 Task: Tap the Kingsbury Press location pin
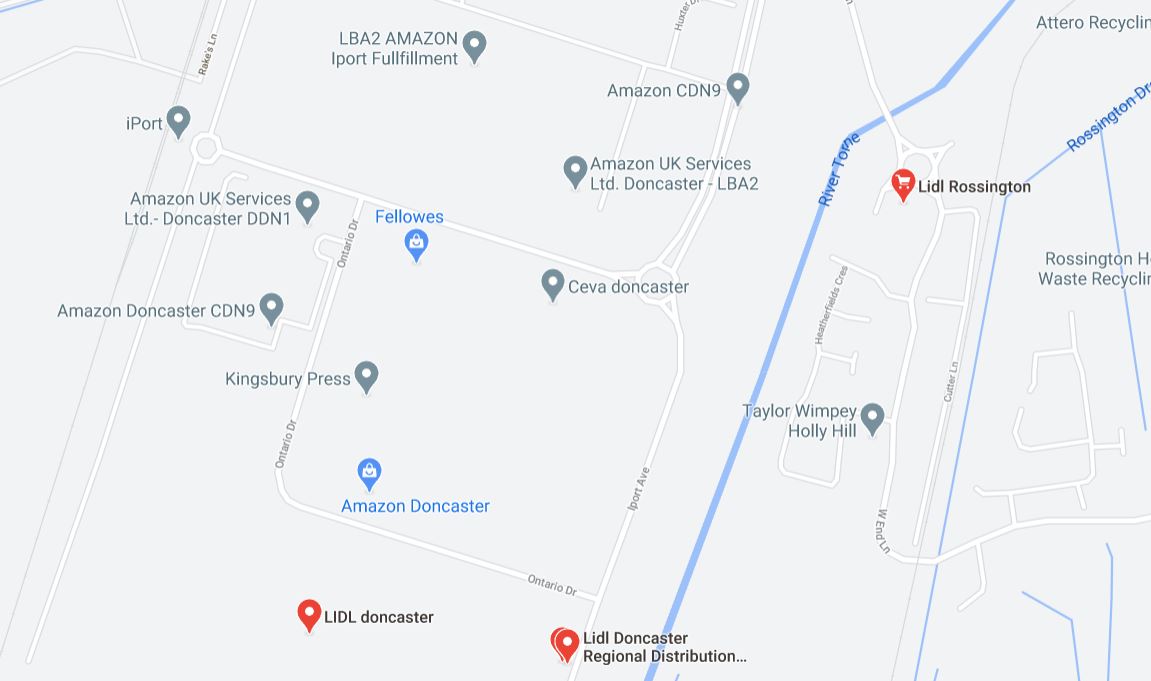pyautogui.click(x=367, y=376)
